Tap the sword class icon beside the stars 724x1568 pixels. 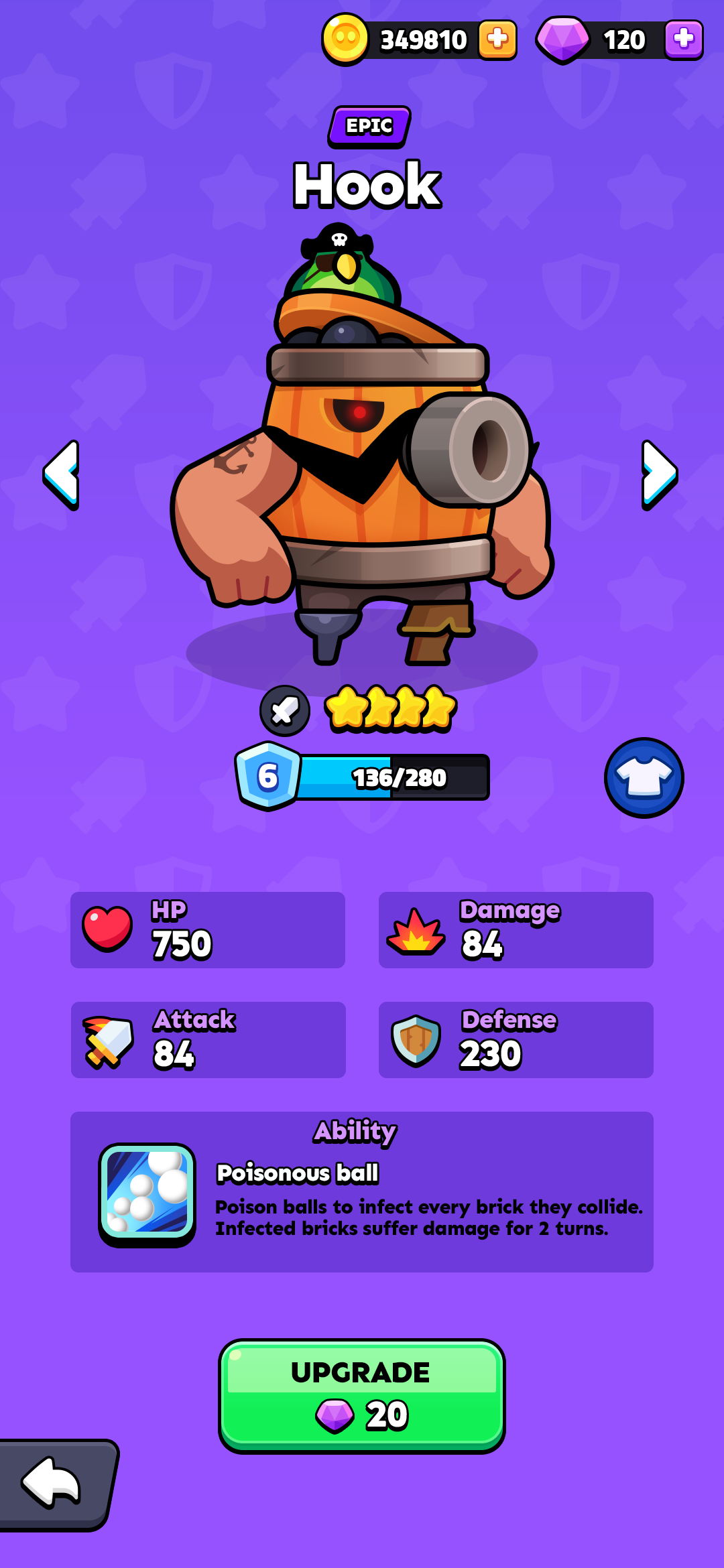tap(285, 710)
